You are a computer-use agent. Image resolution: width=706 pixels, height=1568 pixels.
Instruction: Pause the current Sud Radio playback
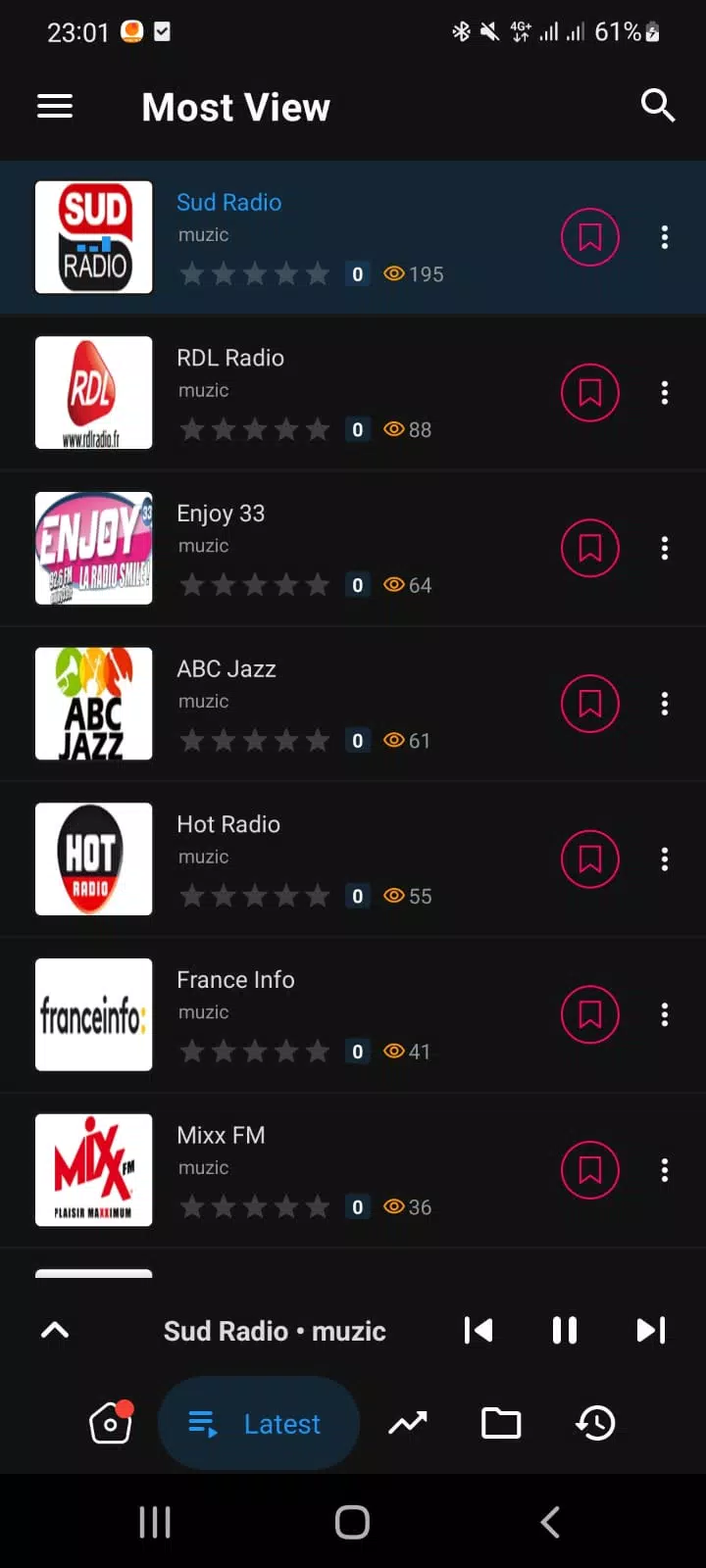click(564, 1330)
